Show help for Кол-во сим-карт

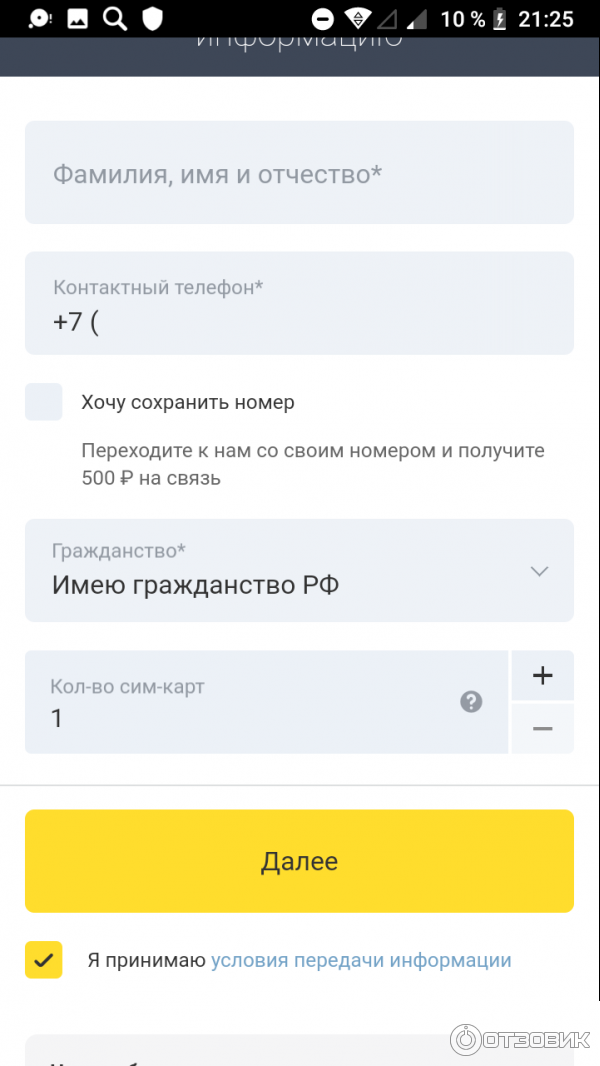pos(471,702)
